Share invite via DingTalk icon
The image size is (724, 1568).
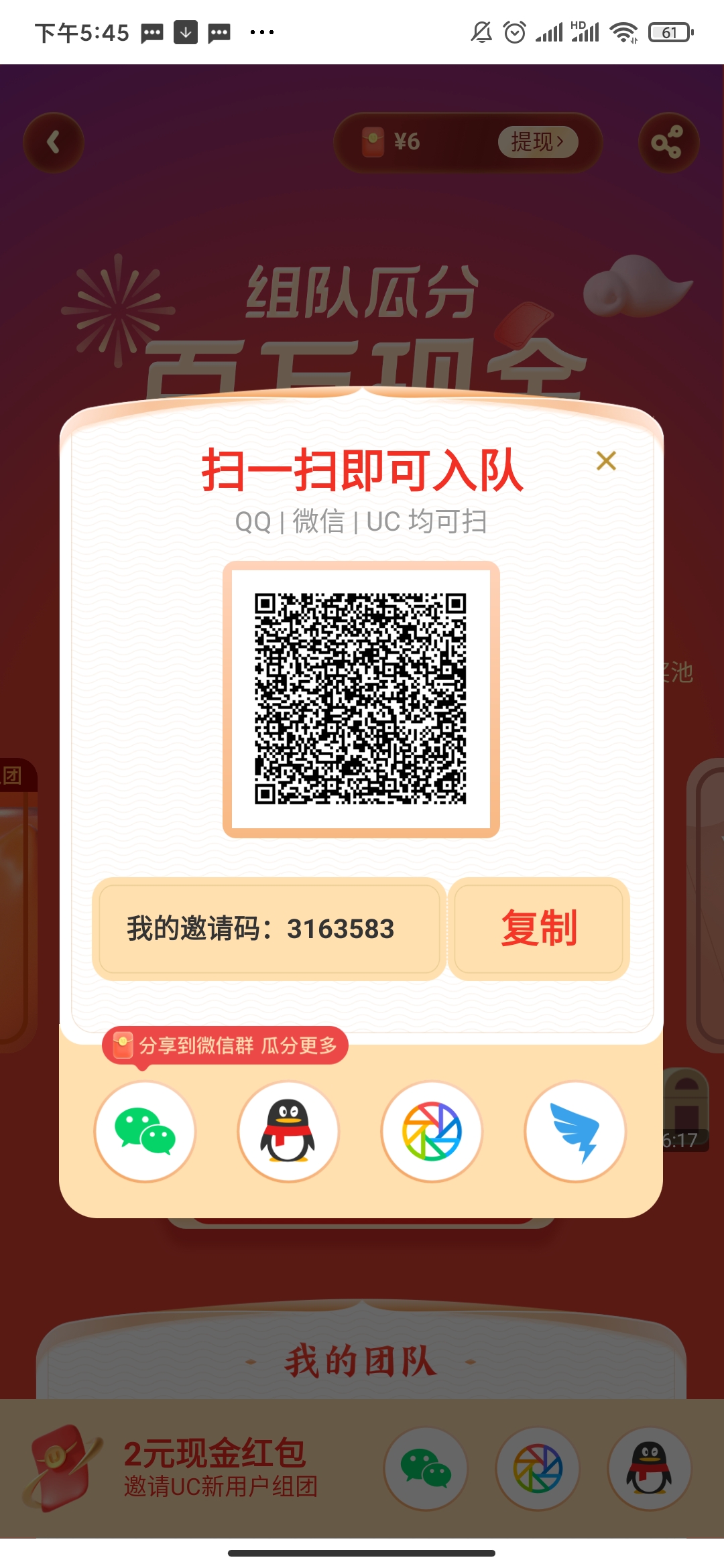(x=575, y=1132)
